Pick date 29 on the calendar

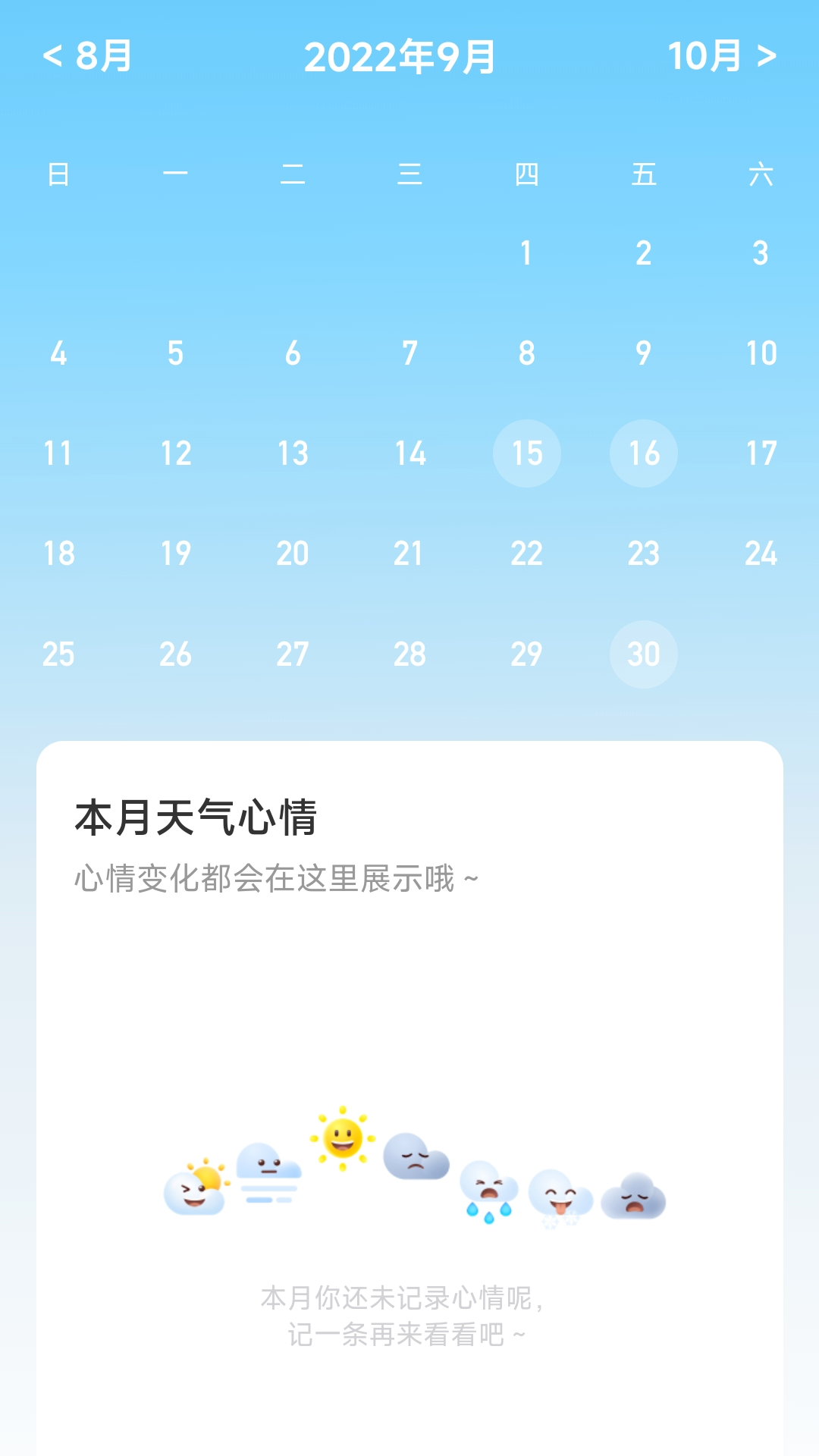click(526, 654)
